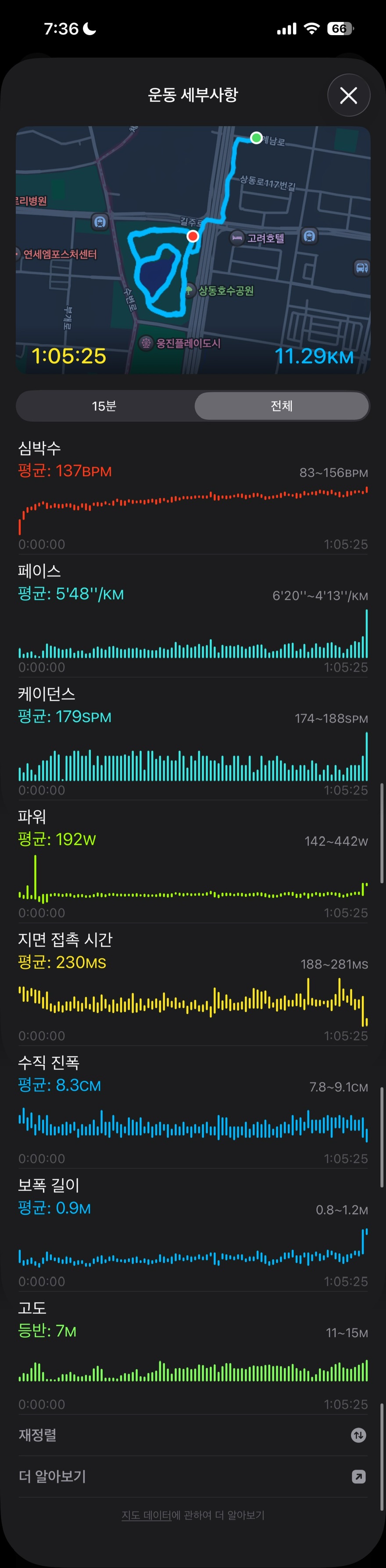Follow the 지도 데이터 link
The height and width of the screenshot is (1568, 386).
pos(146,1515)
